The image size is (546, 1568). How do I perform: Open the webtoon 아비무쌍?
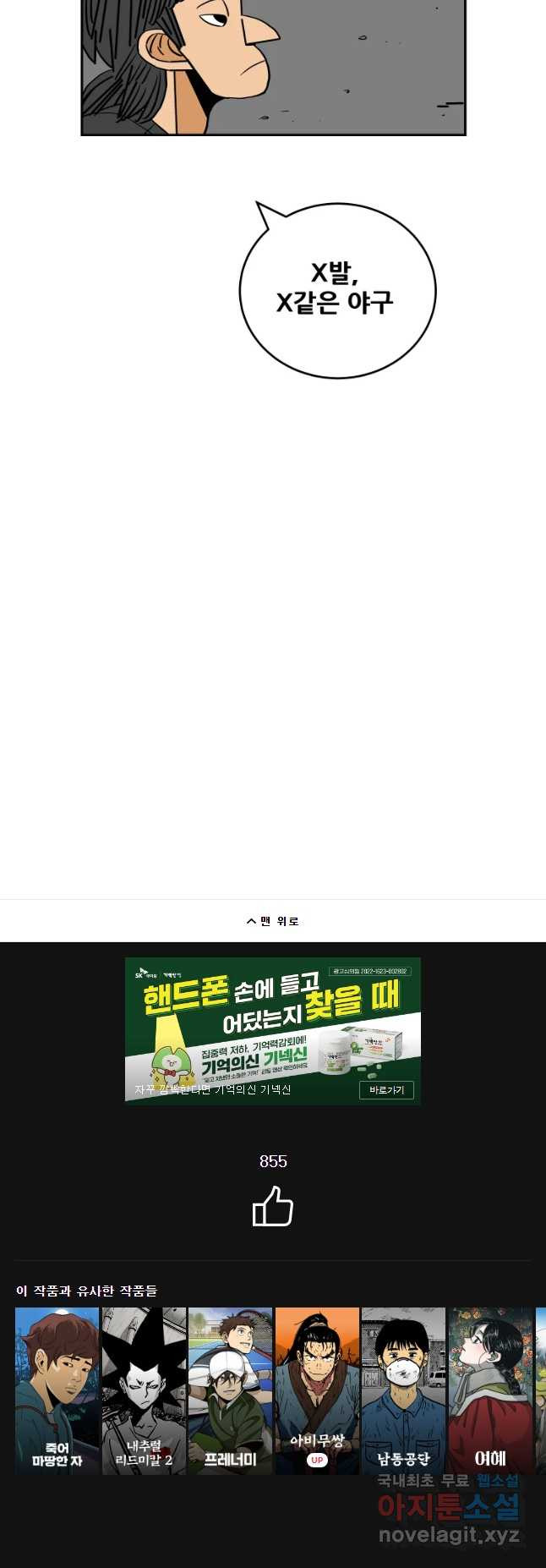click(x=317, y=1390)
